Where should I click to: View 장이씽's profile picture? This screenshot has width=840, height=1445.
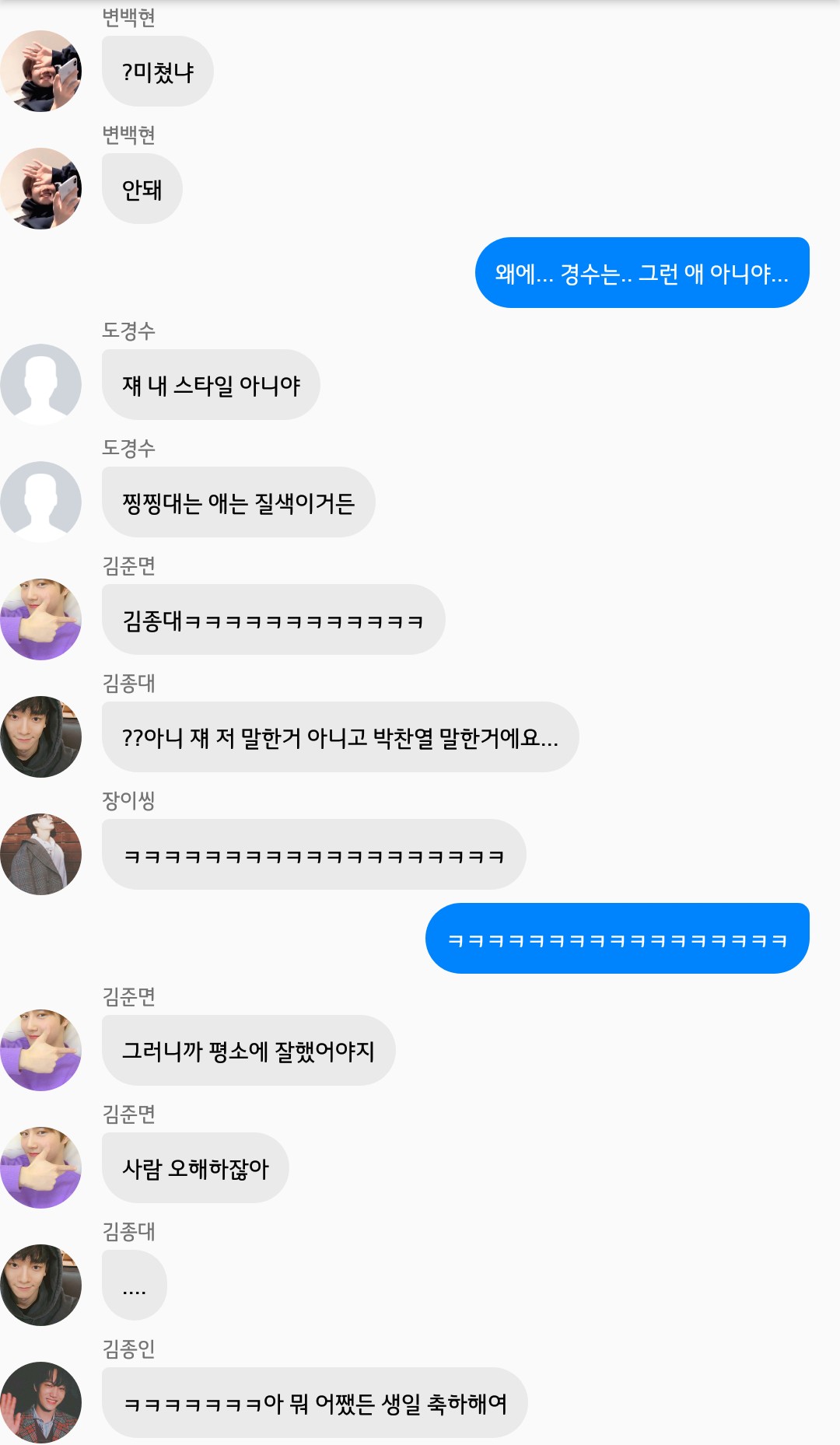click(41, 854)
